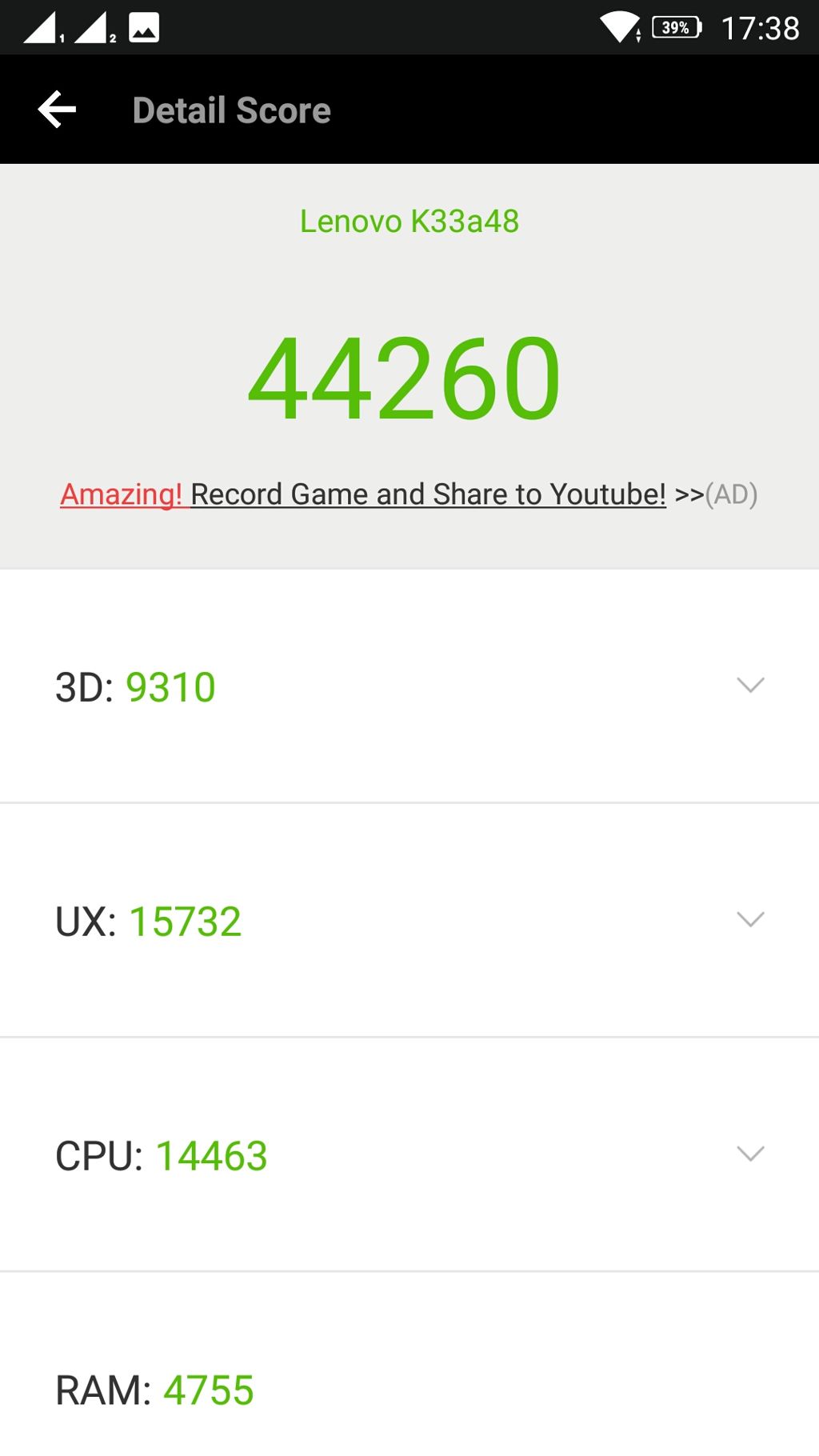Screen dimensions: 819x1456
Task: Expand the RAM score row
Action: (x=408, y=1390)
